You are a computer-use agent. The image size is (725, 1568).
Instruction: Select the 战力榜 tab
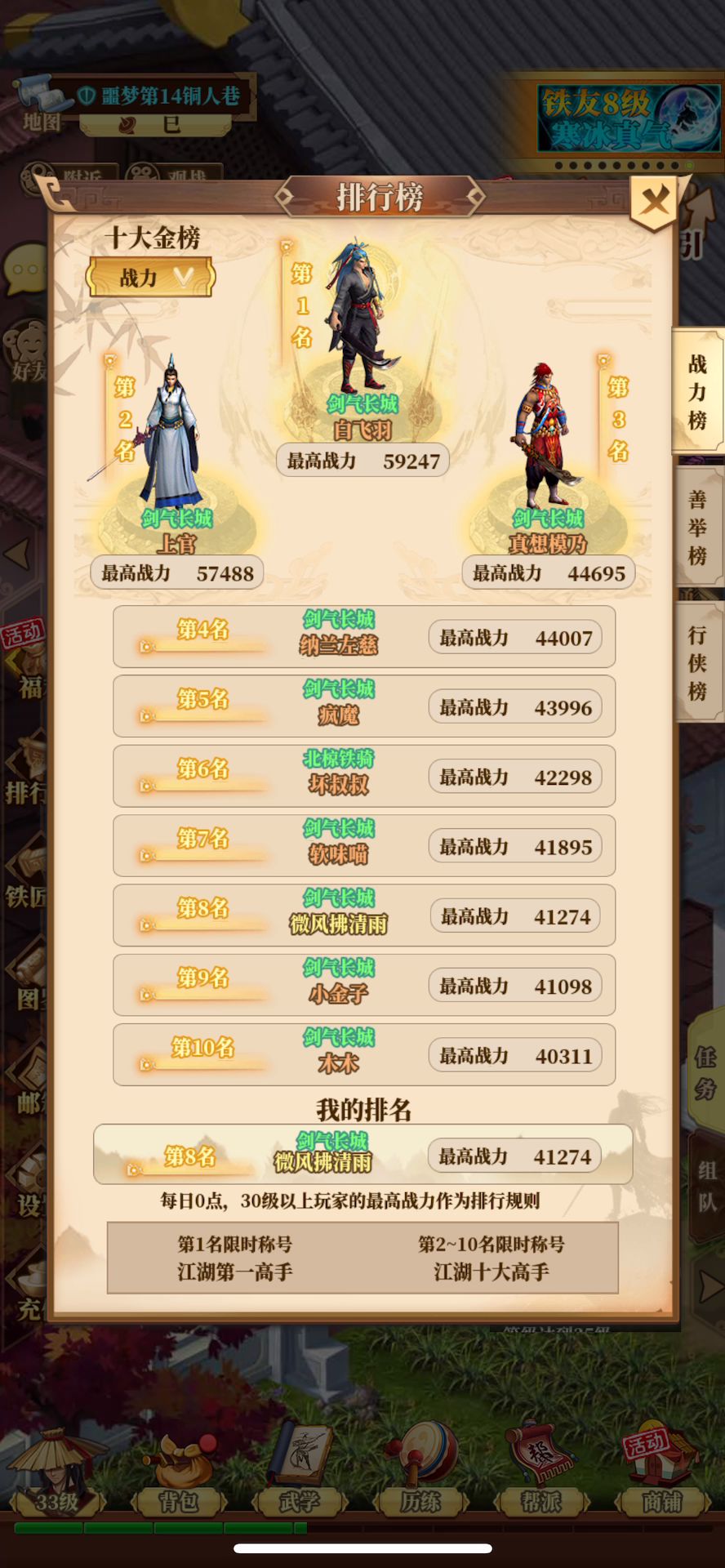tap(696, 392)
